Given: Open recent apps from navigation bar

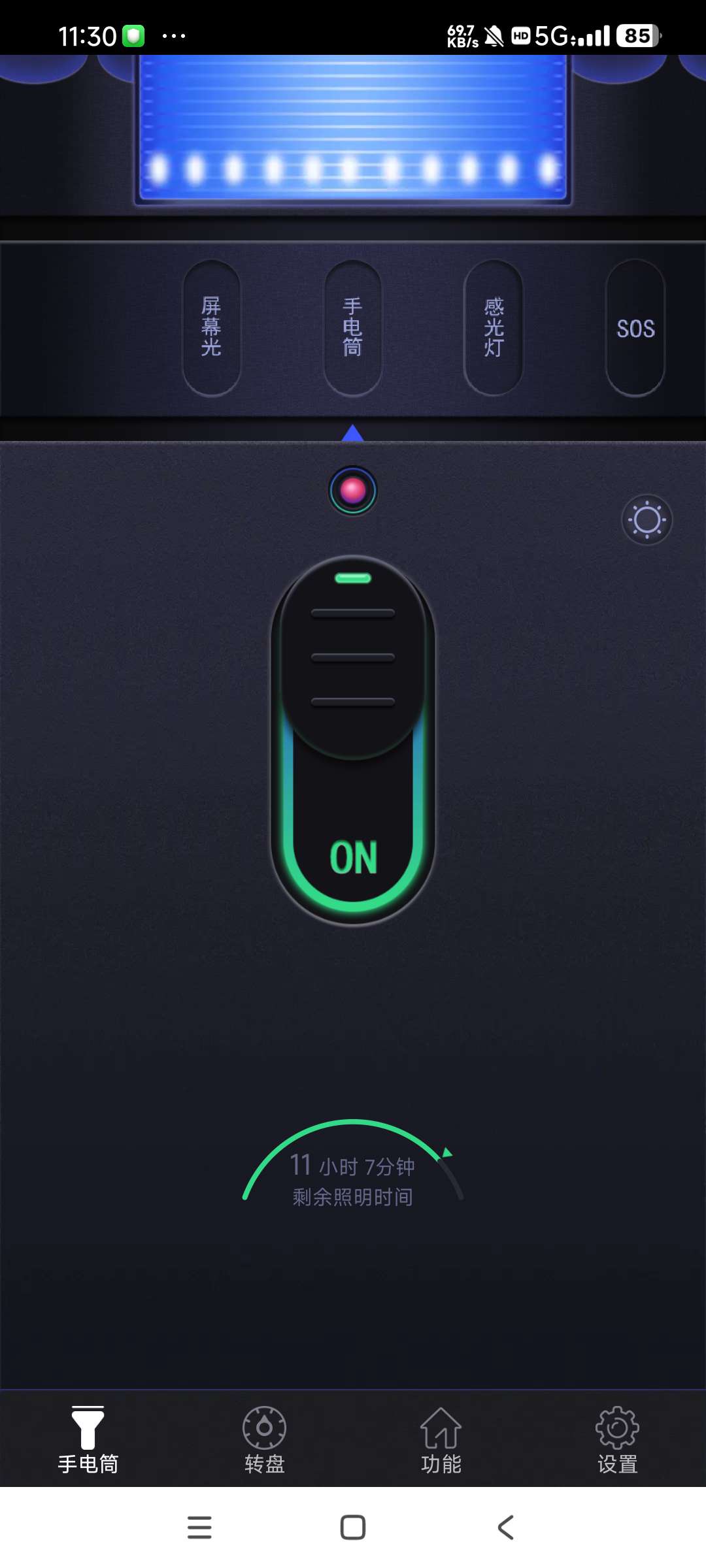Looking at the screenshot, I should tap(199, 1527).
